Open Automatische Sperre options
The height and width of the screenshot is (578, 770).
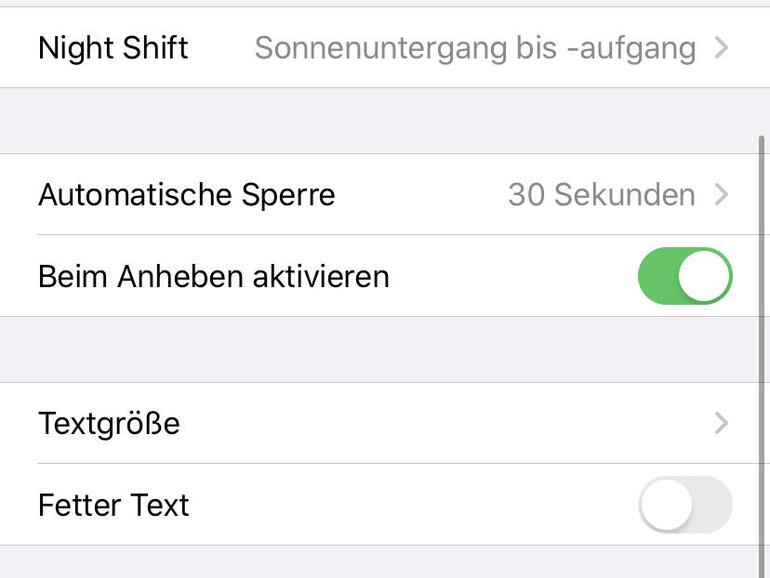[x=384, y=194]
